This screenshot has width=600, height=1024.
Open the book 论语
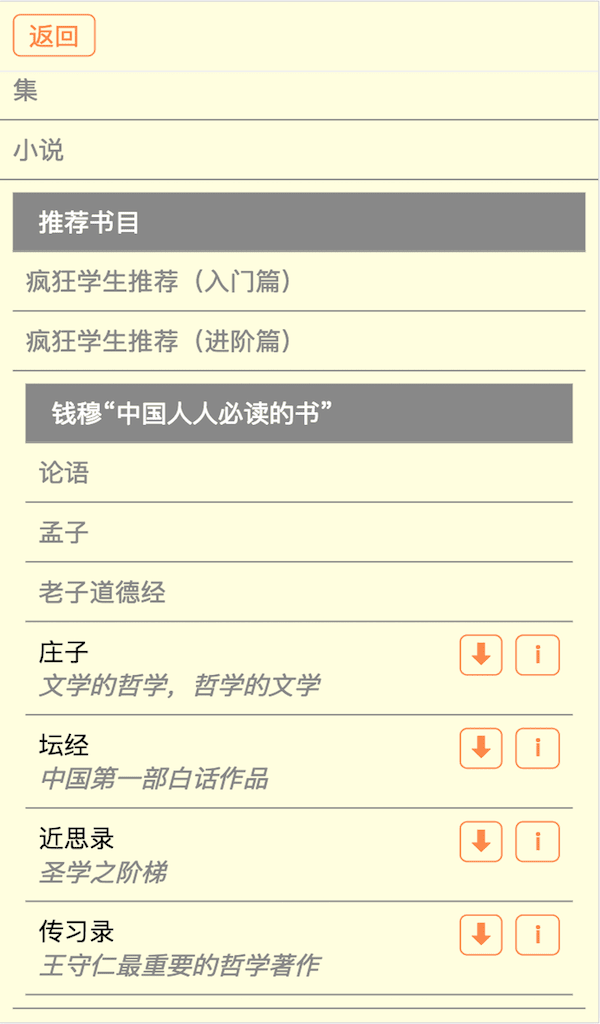[300, 473]
